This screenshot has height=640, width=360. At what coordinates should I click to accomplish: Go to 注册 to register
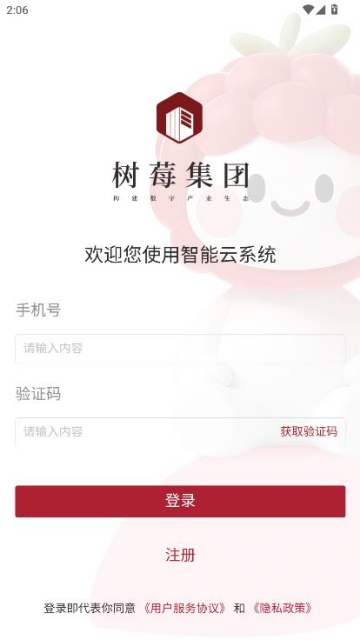click(x=180, y=555)
